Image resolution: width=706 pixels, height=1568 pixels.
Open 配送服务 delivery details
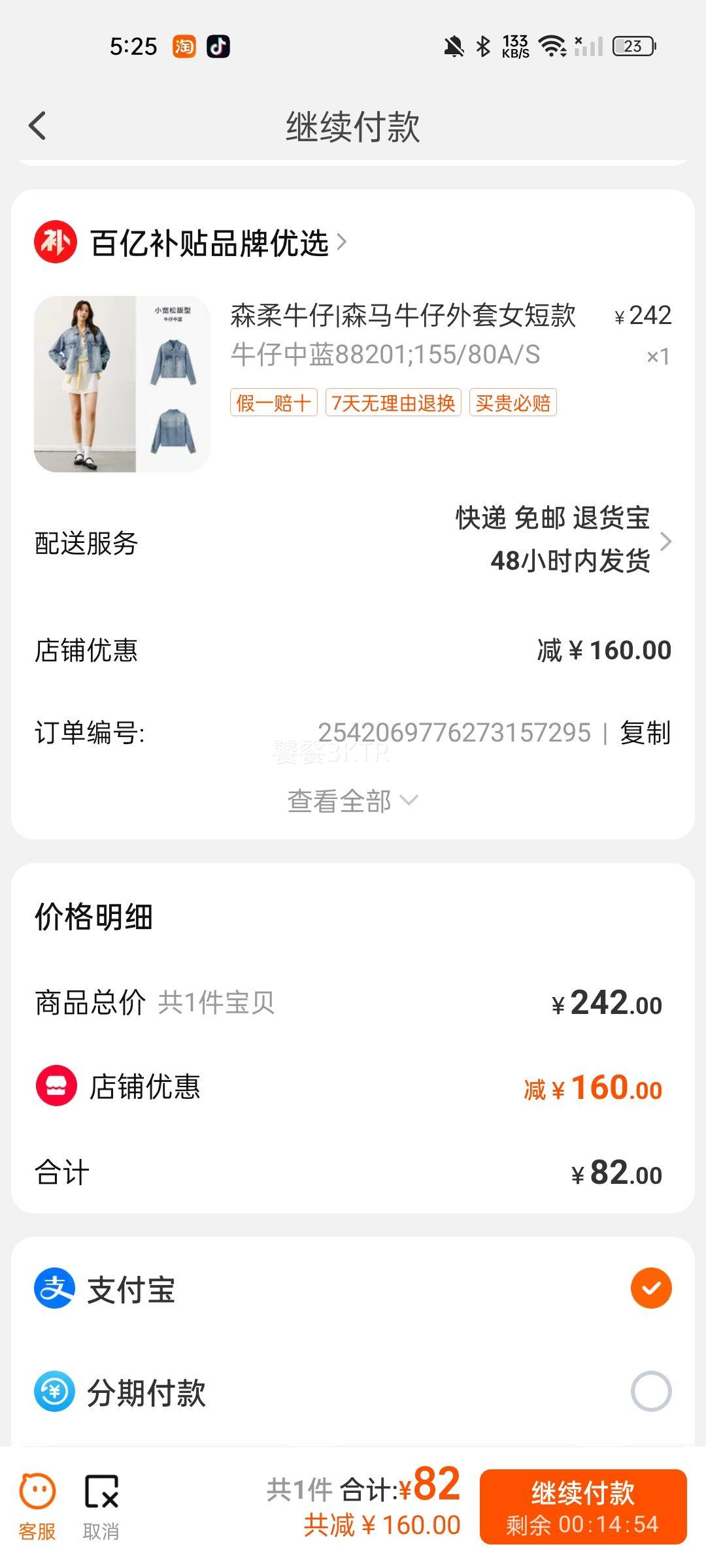click(x=562, y=541)
